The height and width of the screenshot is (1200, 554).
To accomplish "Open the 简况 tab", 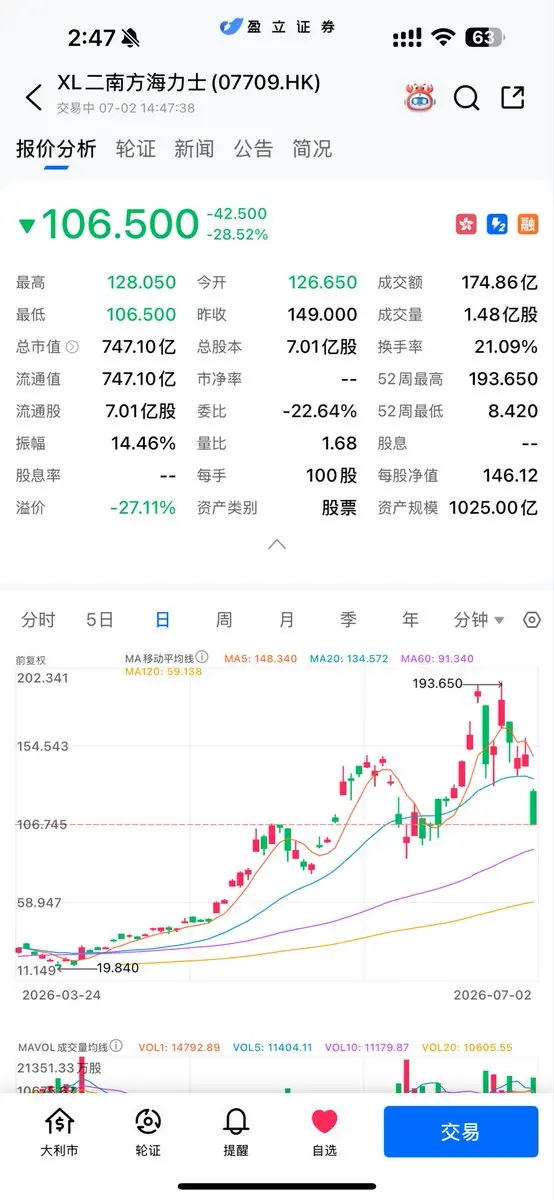I will [x=312, y=149].
